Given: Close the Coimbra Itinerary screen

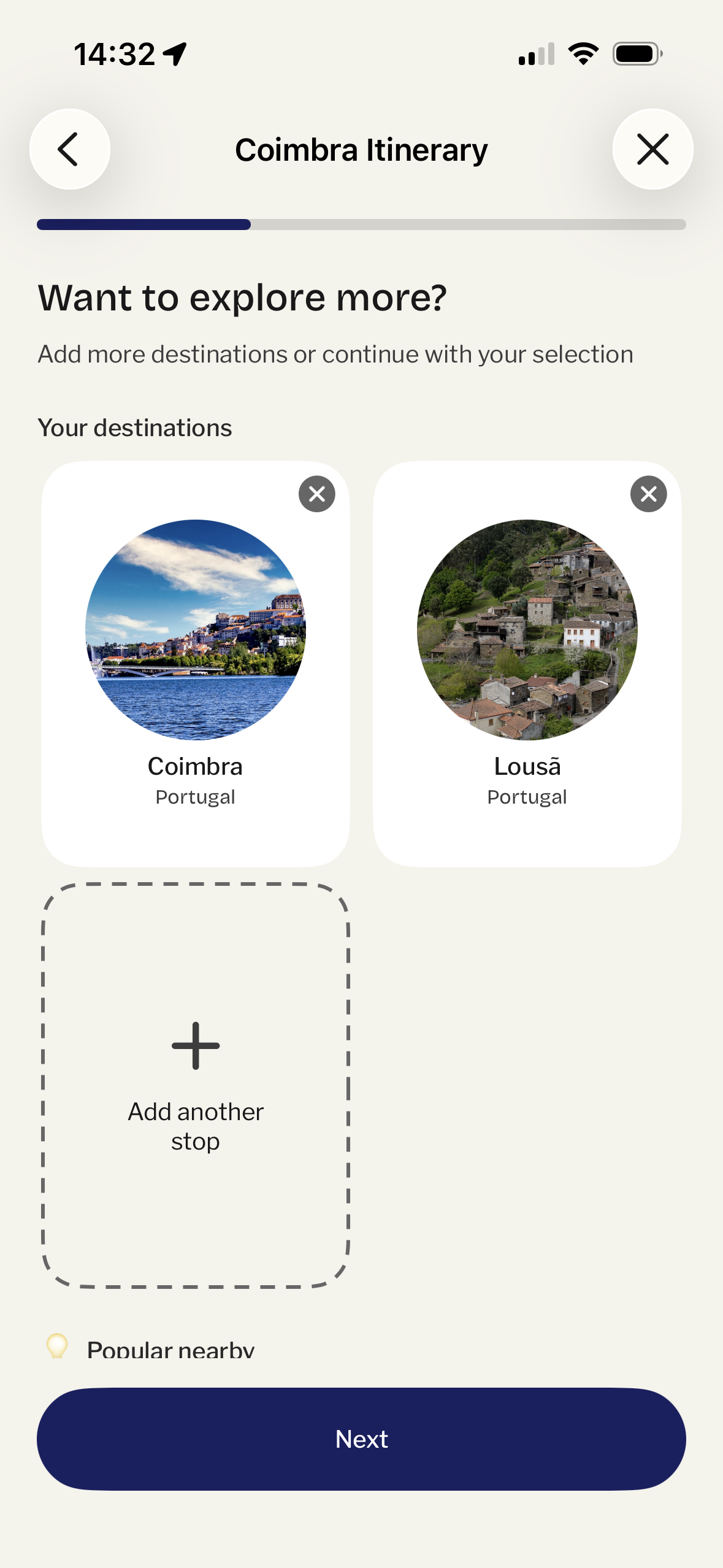Looking at the screenshot, I should pos(652,149).
